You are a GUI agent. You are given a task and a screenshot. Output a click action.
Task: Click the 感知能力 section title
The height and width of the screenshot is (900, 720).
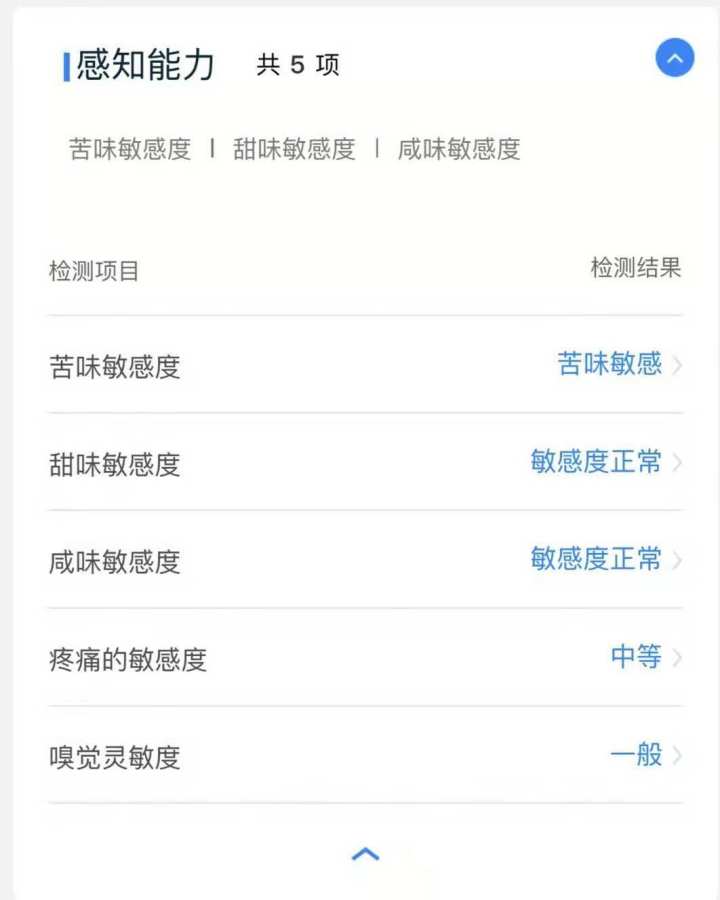point(142,65)
